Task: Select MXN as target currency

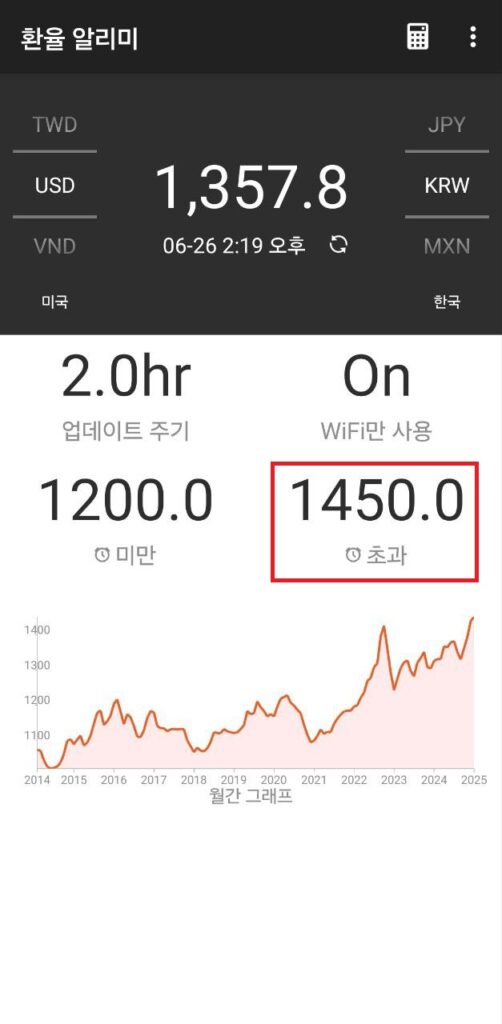Action: pos(447,246)
